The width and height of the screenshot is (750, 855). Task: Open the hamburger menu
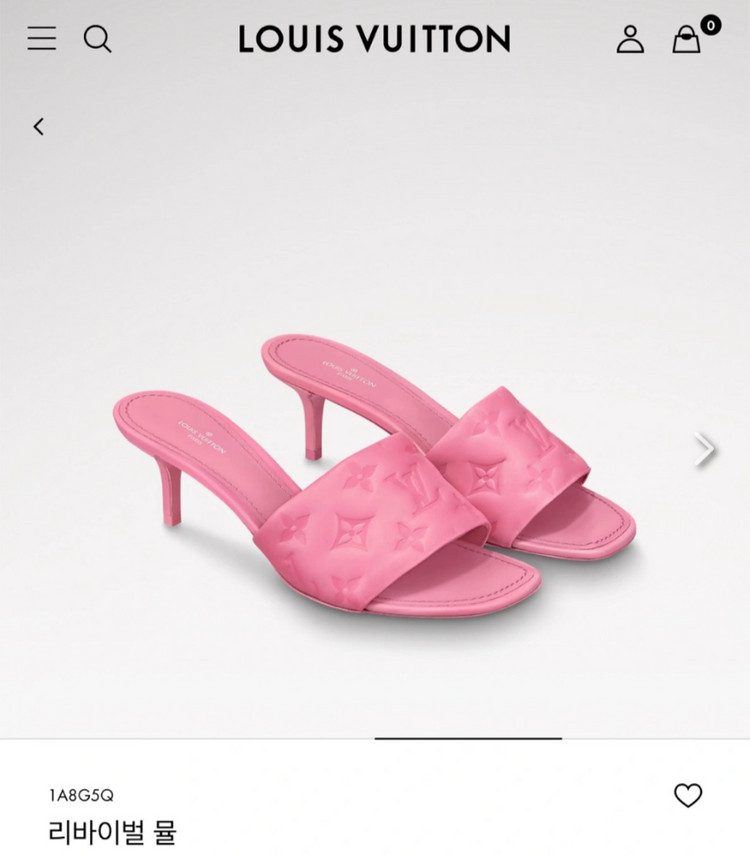coord(42,39)
